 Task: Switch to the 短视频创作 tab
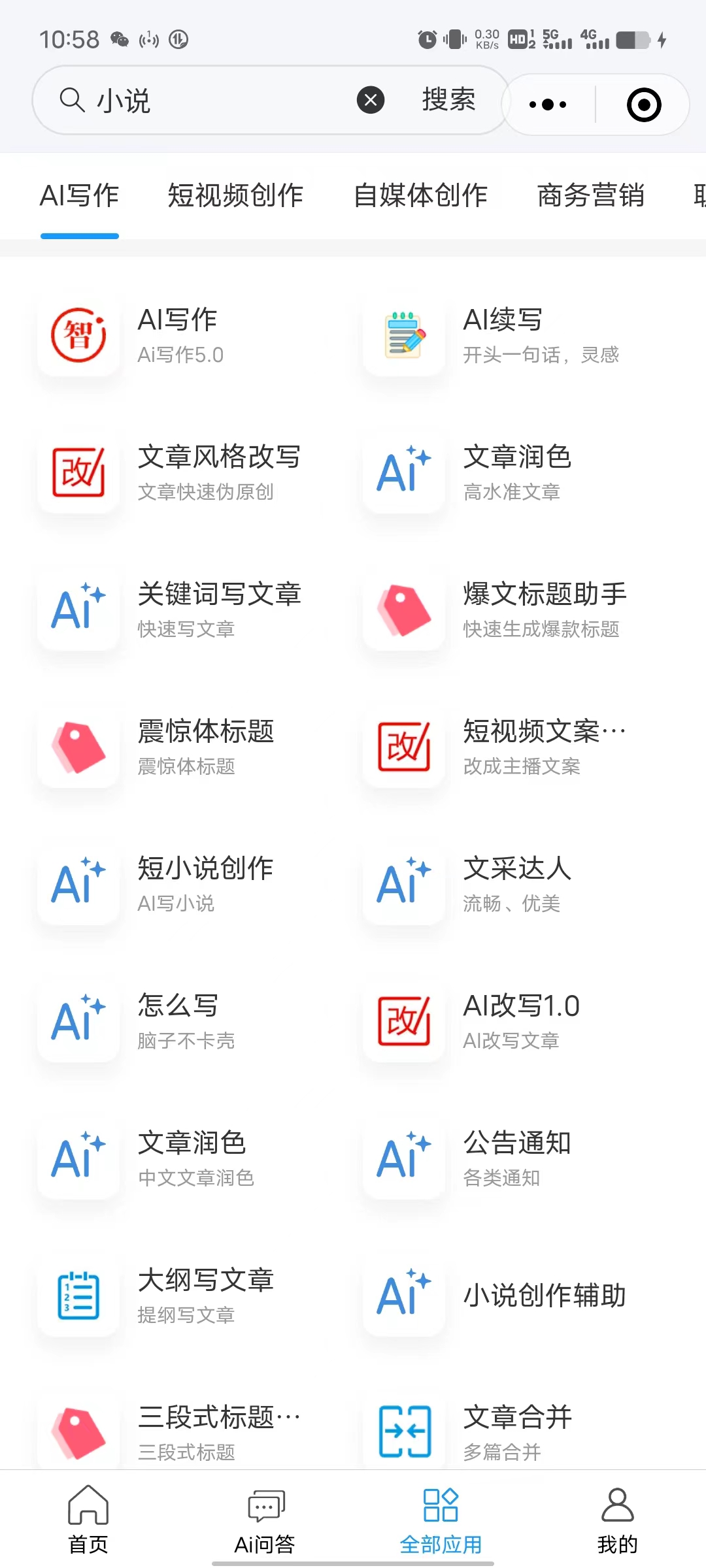(235, 195)
